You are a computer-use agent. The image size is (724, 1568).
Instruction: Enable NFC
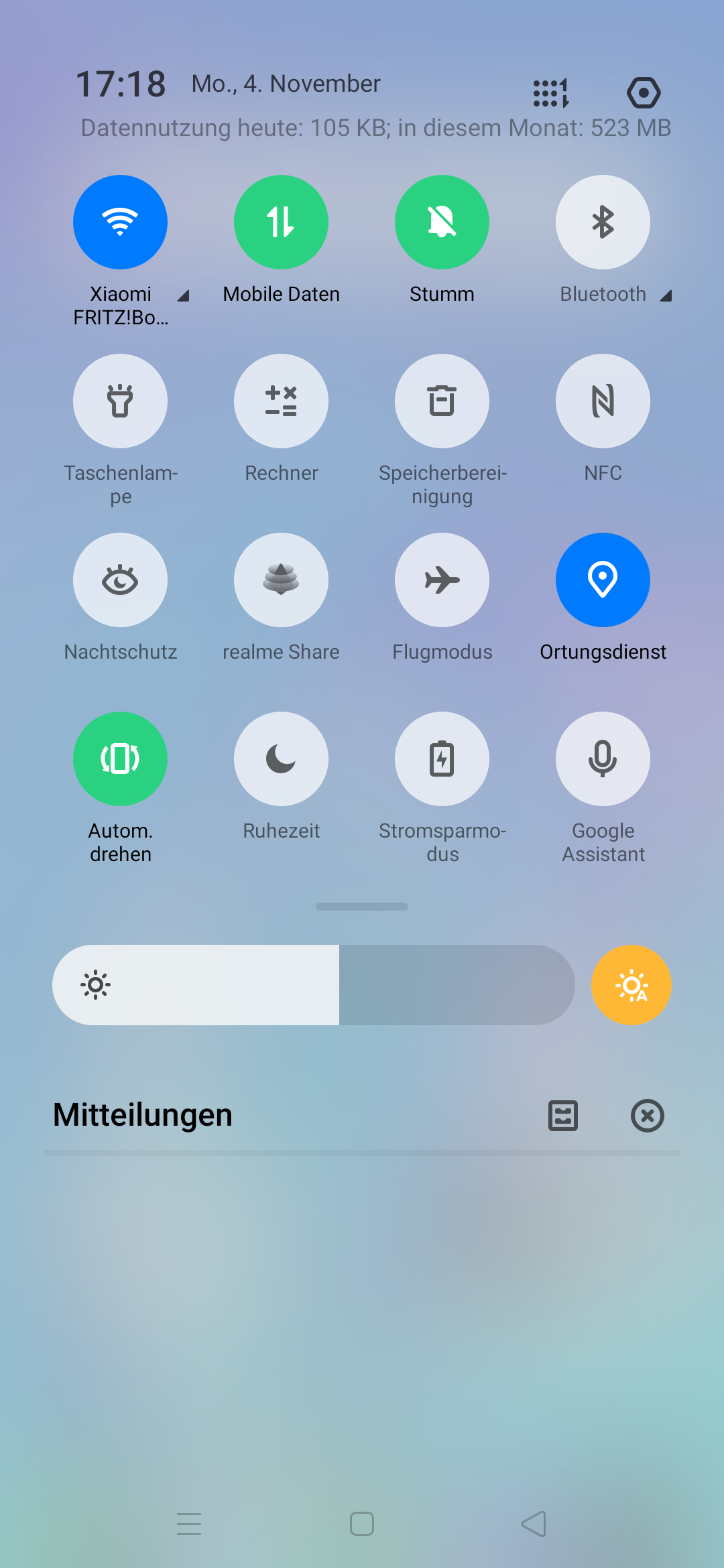point(603,401)
